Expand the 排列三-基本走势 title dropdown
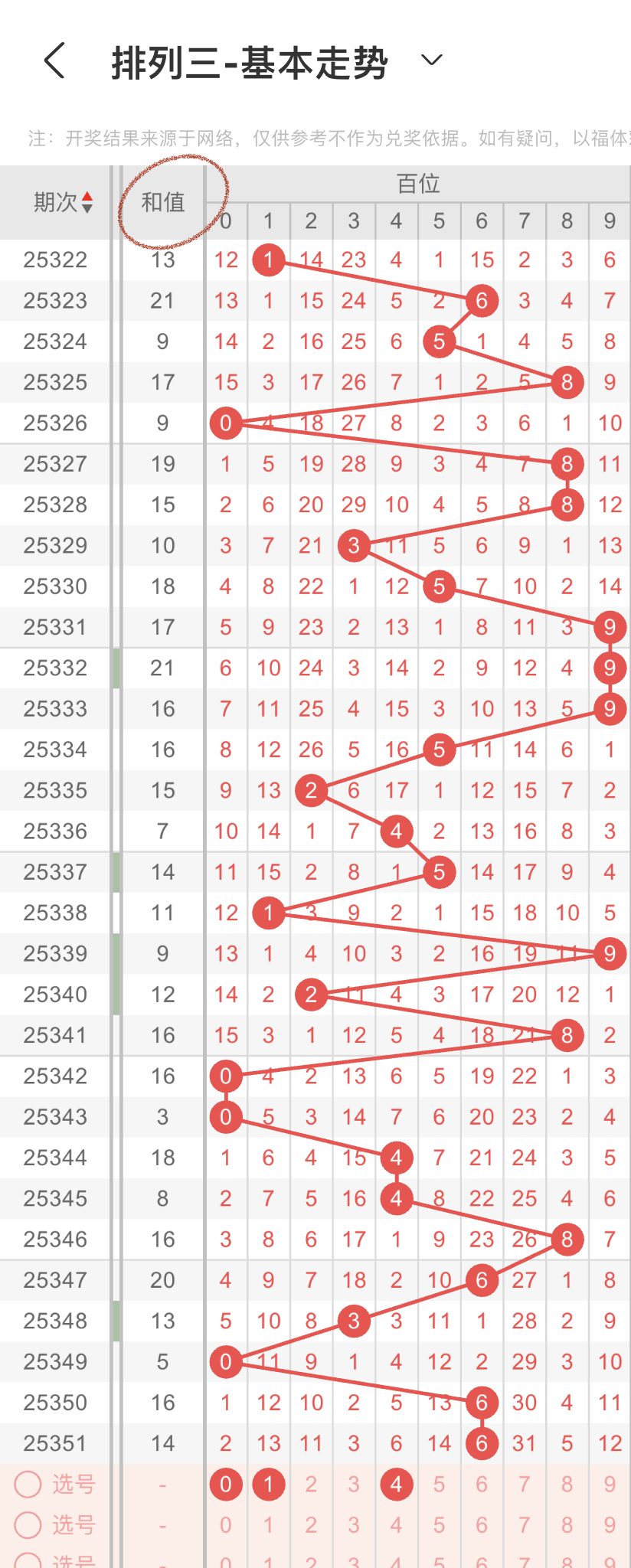 [432, 60]
